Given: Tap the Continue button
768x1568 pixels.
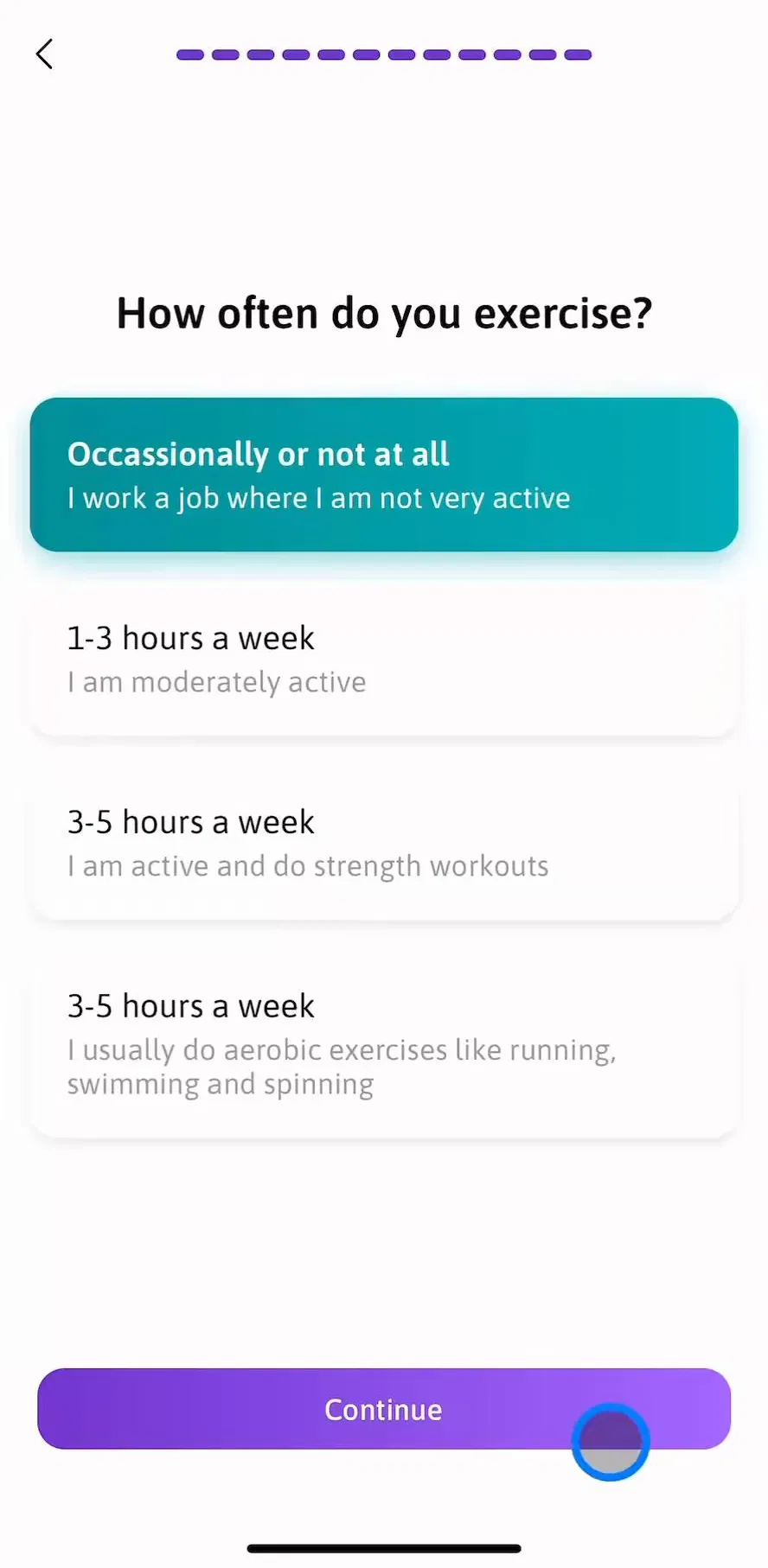Looking at the screenshot, I should (x=384, y=1408).
